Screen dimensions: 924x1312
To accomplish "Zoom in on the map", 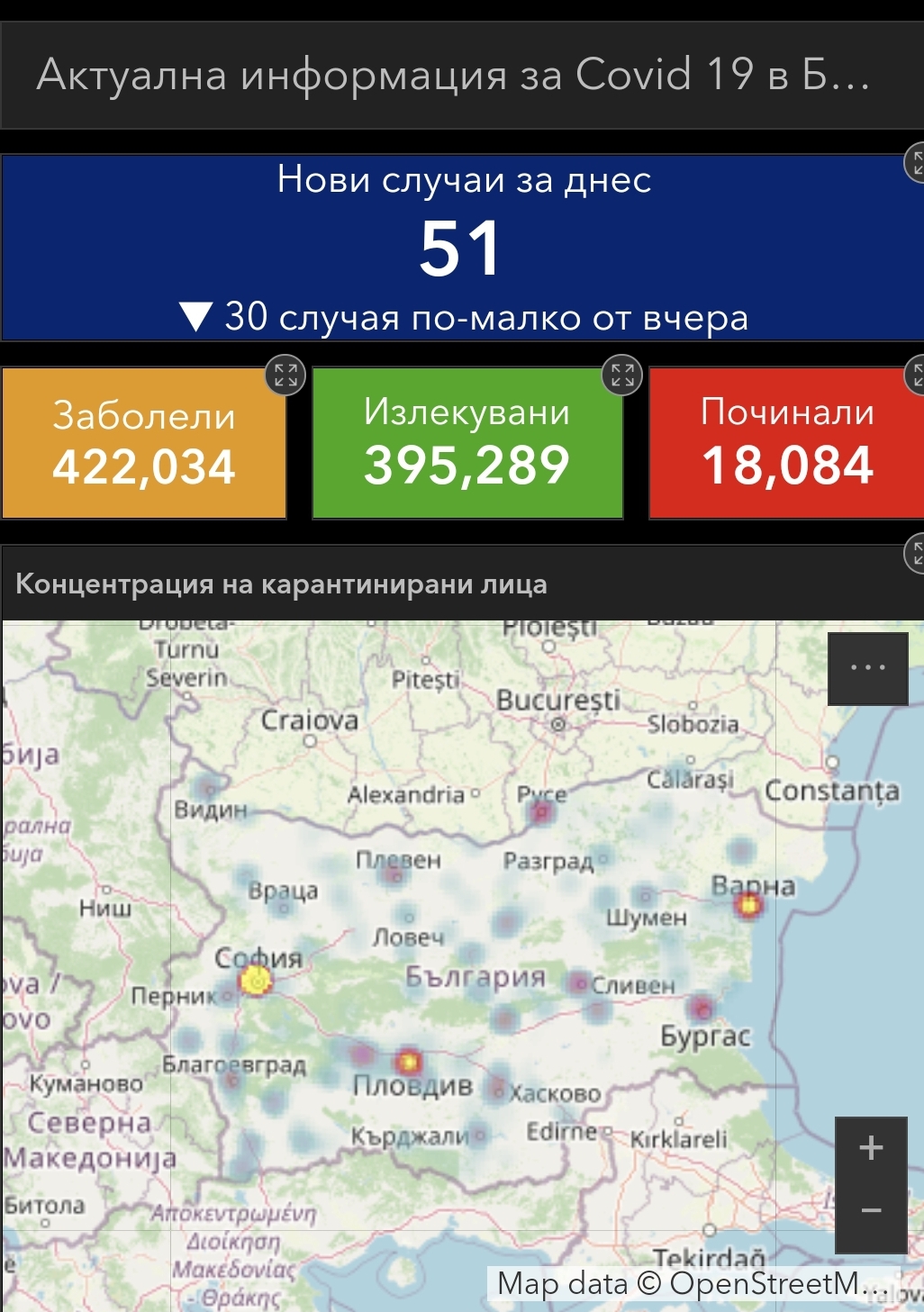I will pyautogui.click(x=871, y=1149).
